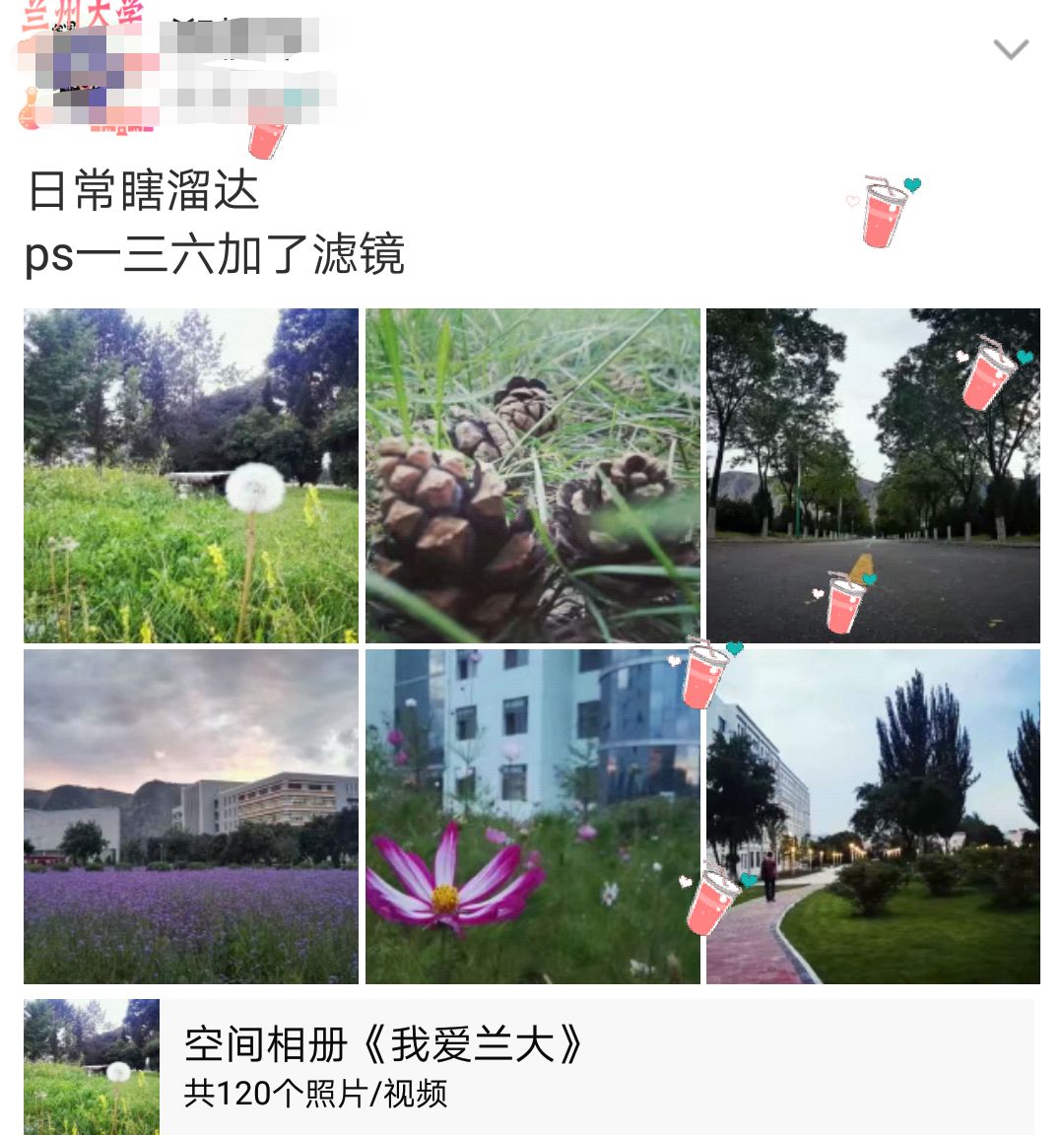The image size is (1064, 1135).
Task: Open the empty road photo
Action: point(875,476)
